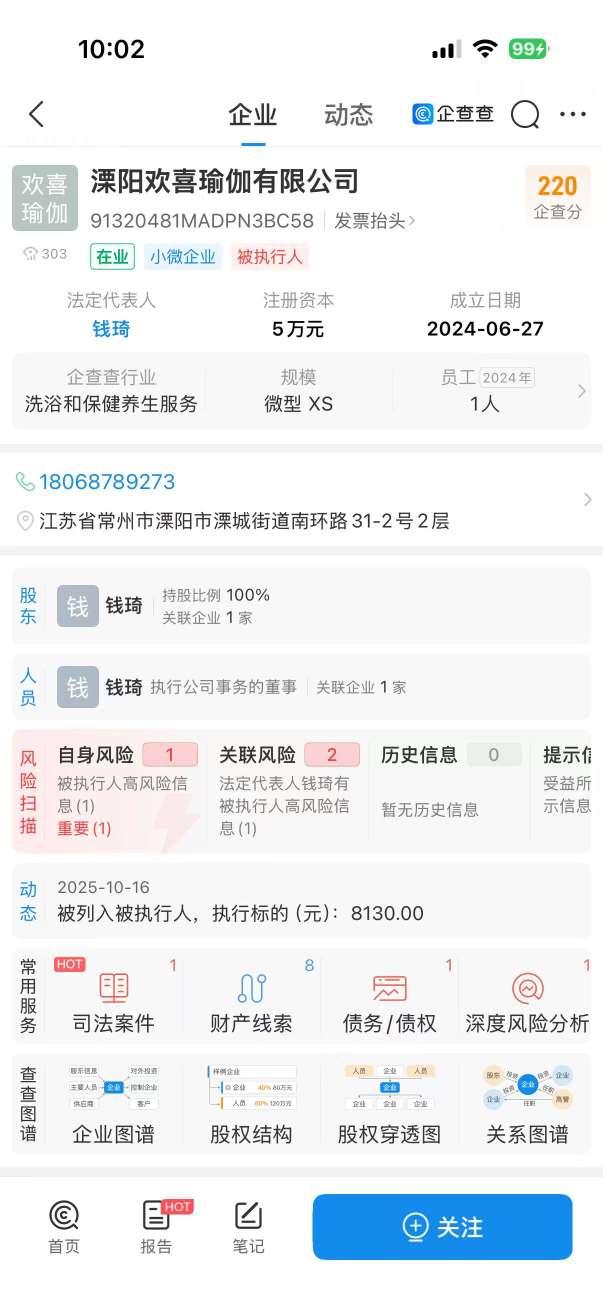Follow this company with 关注 button

442,1227
